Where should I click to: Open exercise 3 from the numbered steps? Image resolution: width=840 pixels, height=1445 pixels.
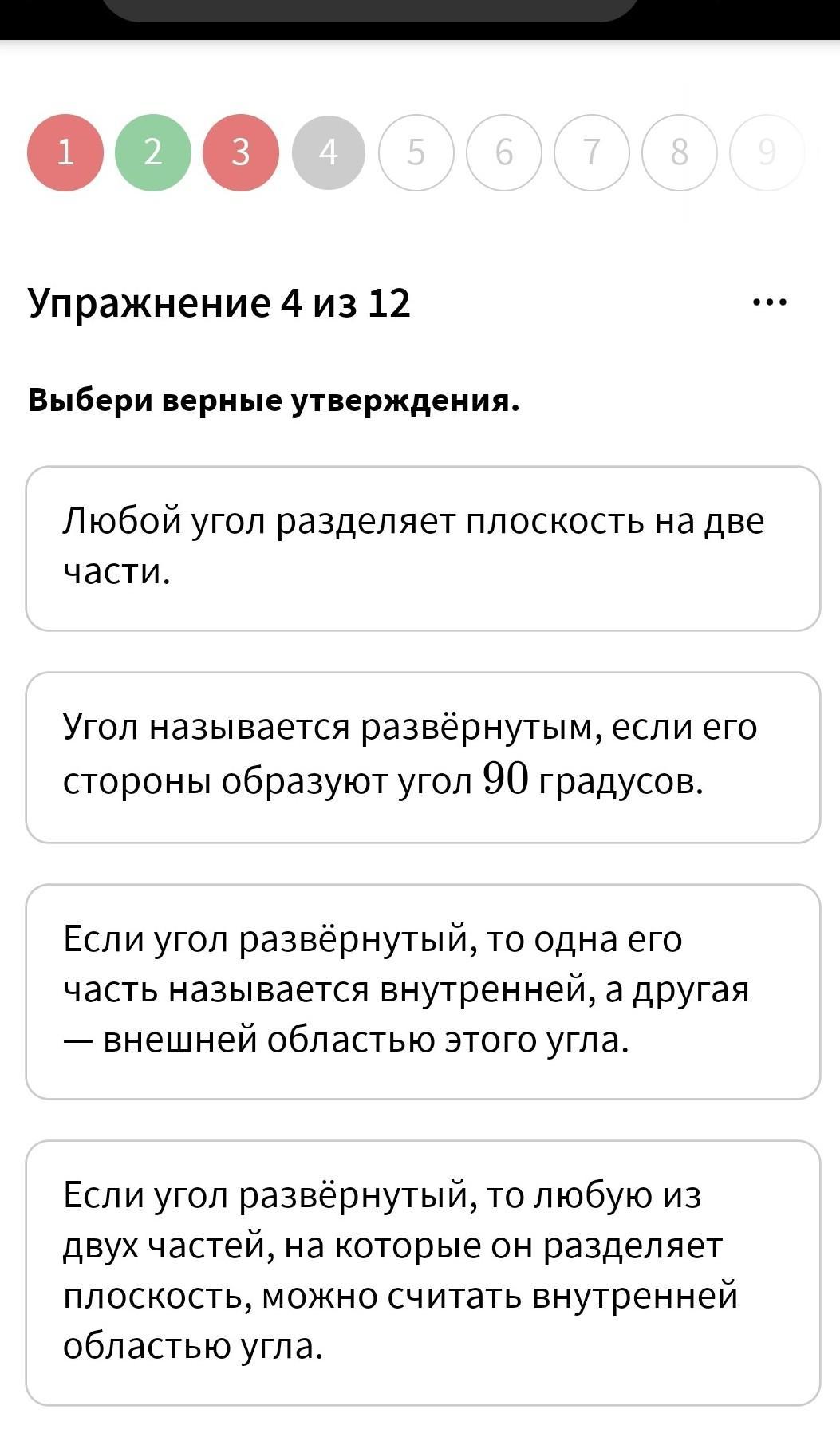pyautogui.click(x=241, y=152)
